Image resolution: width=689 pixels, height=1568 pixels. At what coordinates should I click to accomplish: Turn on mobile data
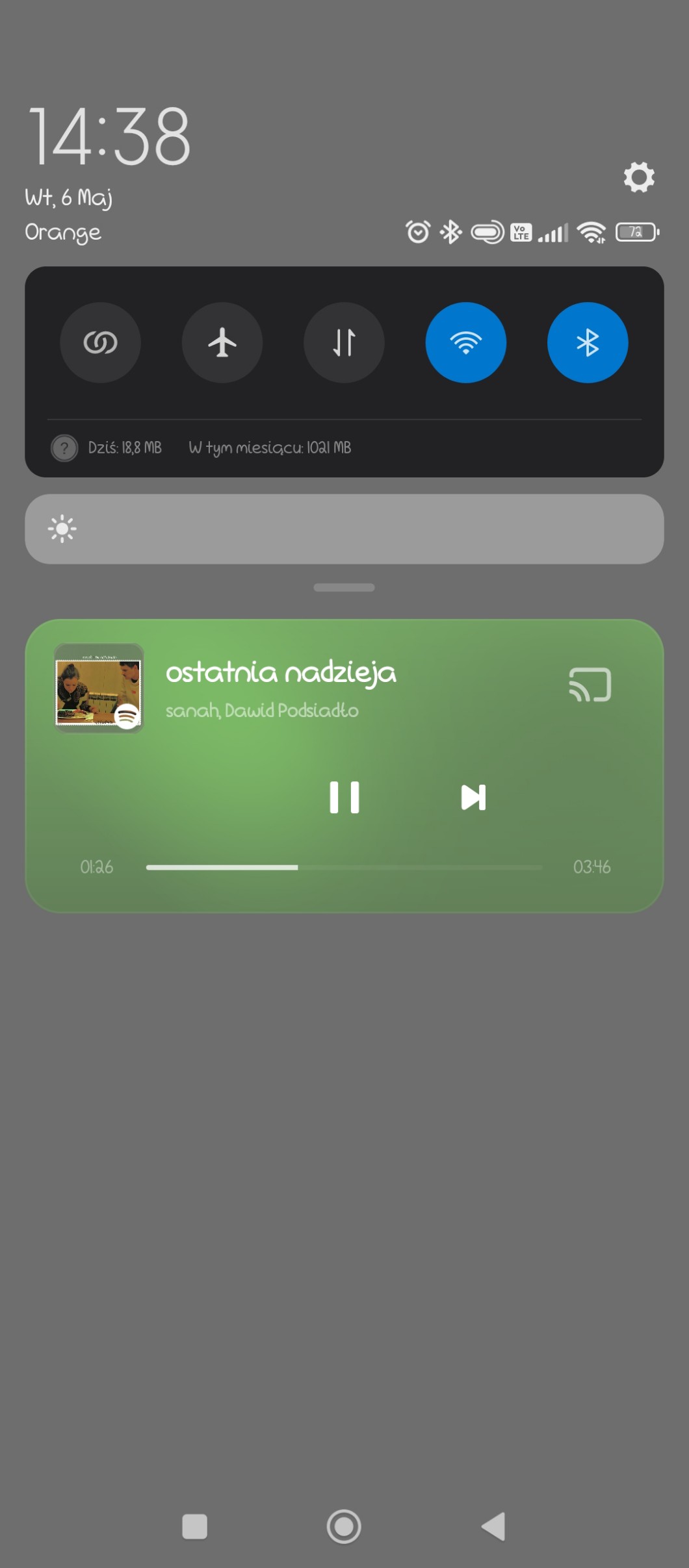(x=344, y=342)
